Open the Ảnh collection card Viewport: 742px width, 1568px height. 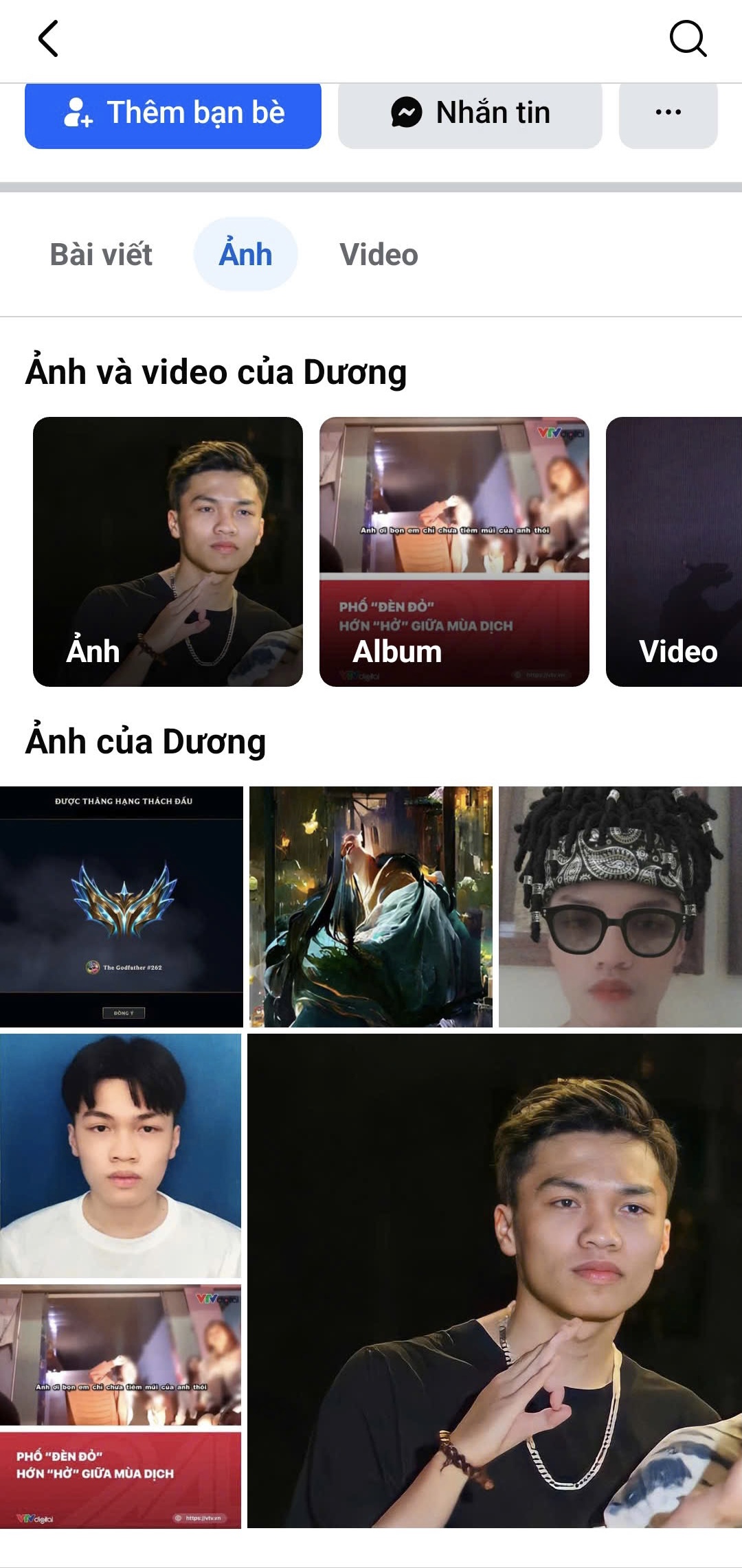pyautogui.click(x=168, y=552)
